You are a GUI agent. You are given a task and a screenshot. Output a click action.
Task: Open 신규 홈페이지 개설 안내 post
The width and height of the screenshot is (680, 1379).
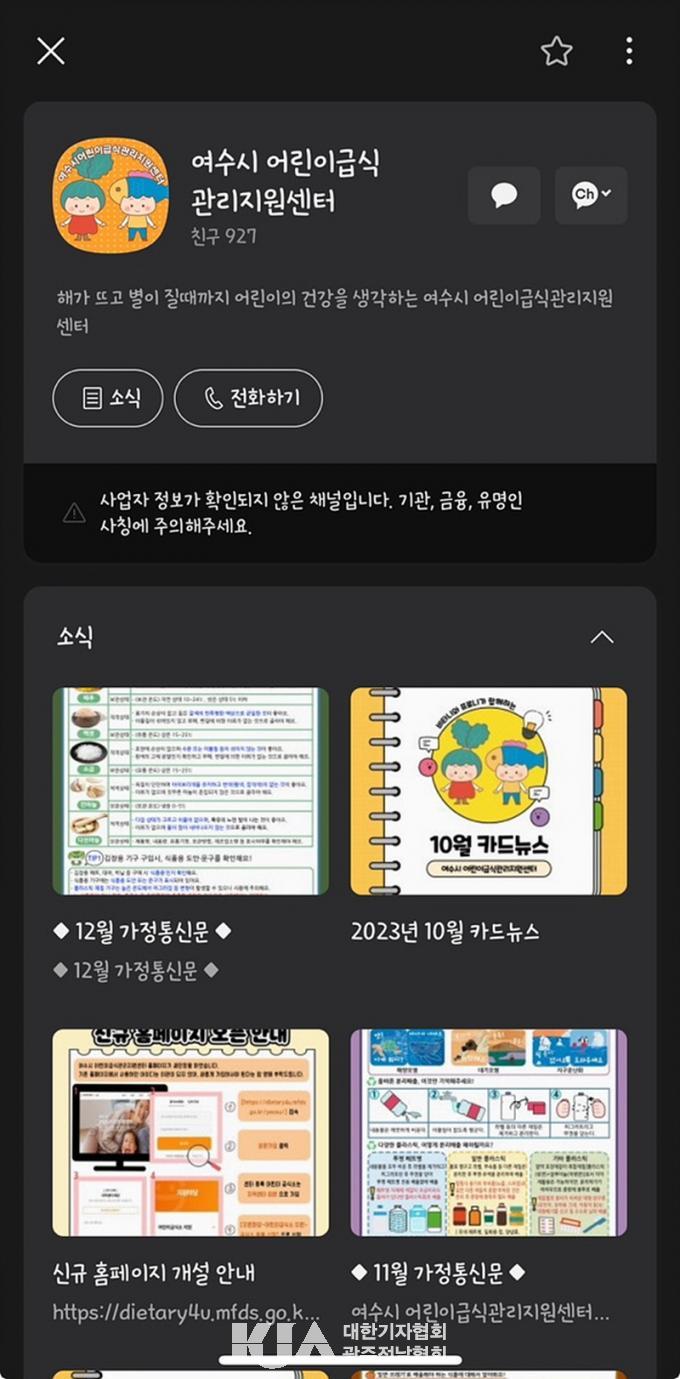[x=190, y=1132]
